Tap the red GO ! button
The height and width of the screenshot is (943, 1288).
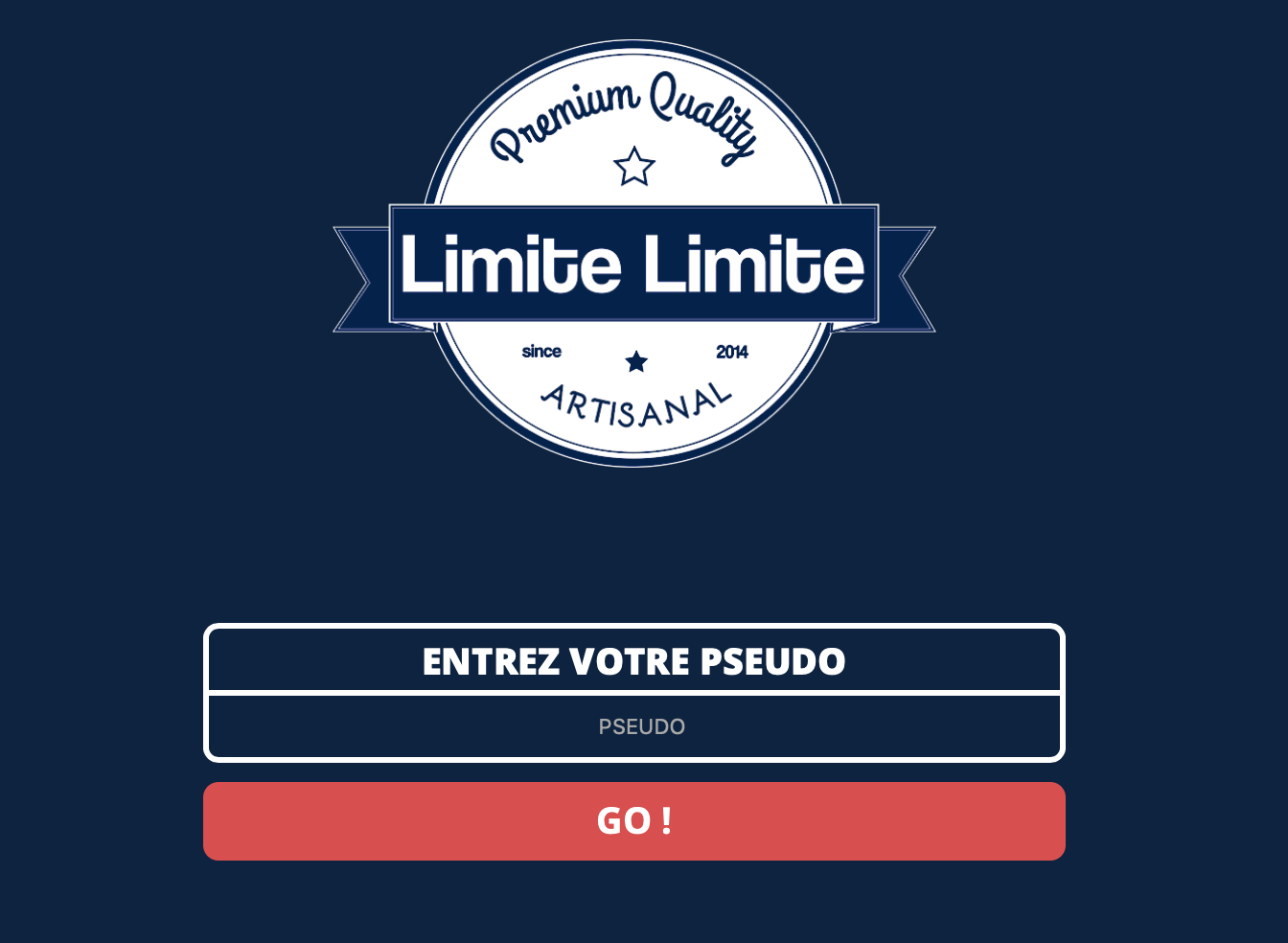pos(634,821)
